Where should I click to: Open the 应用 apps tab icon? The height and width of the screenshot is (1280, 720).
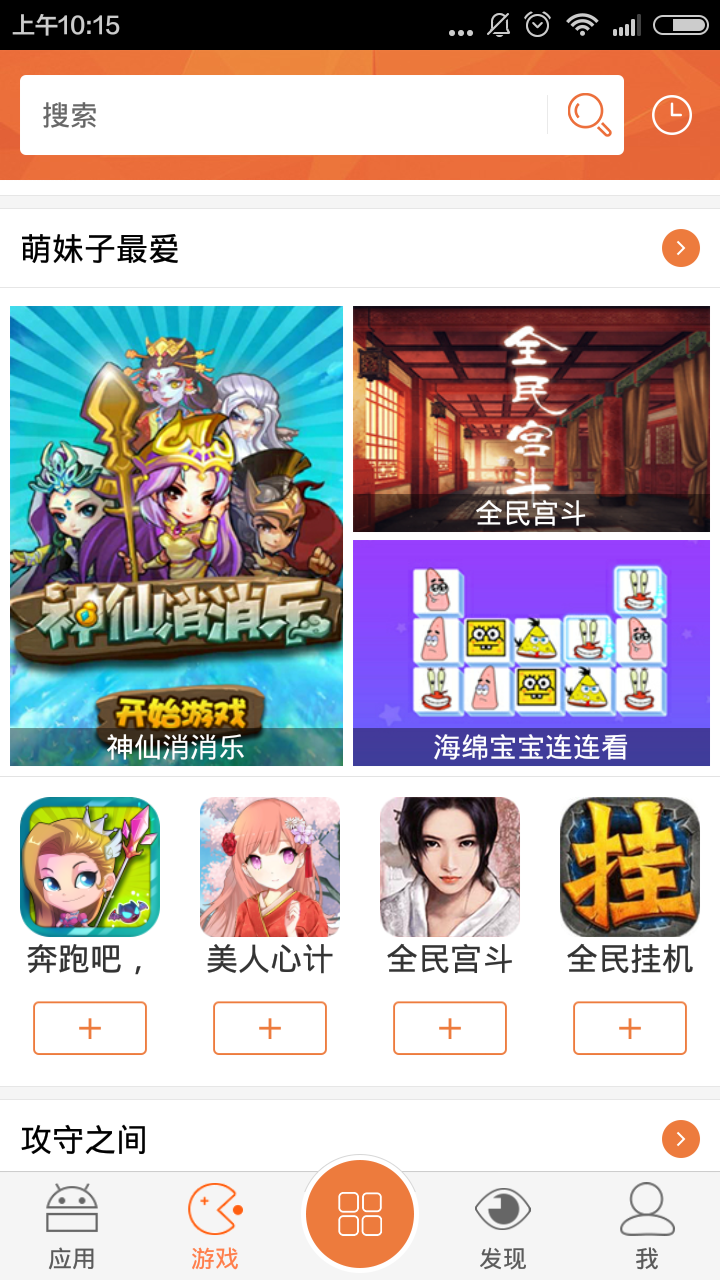coord(71,1210)
